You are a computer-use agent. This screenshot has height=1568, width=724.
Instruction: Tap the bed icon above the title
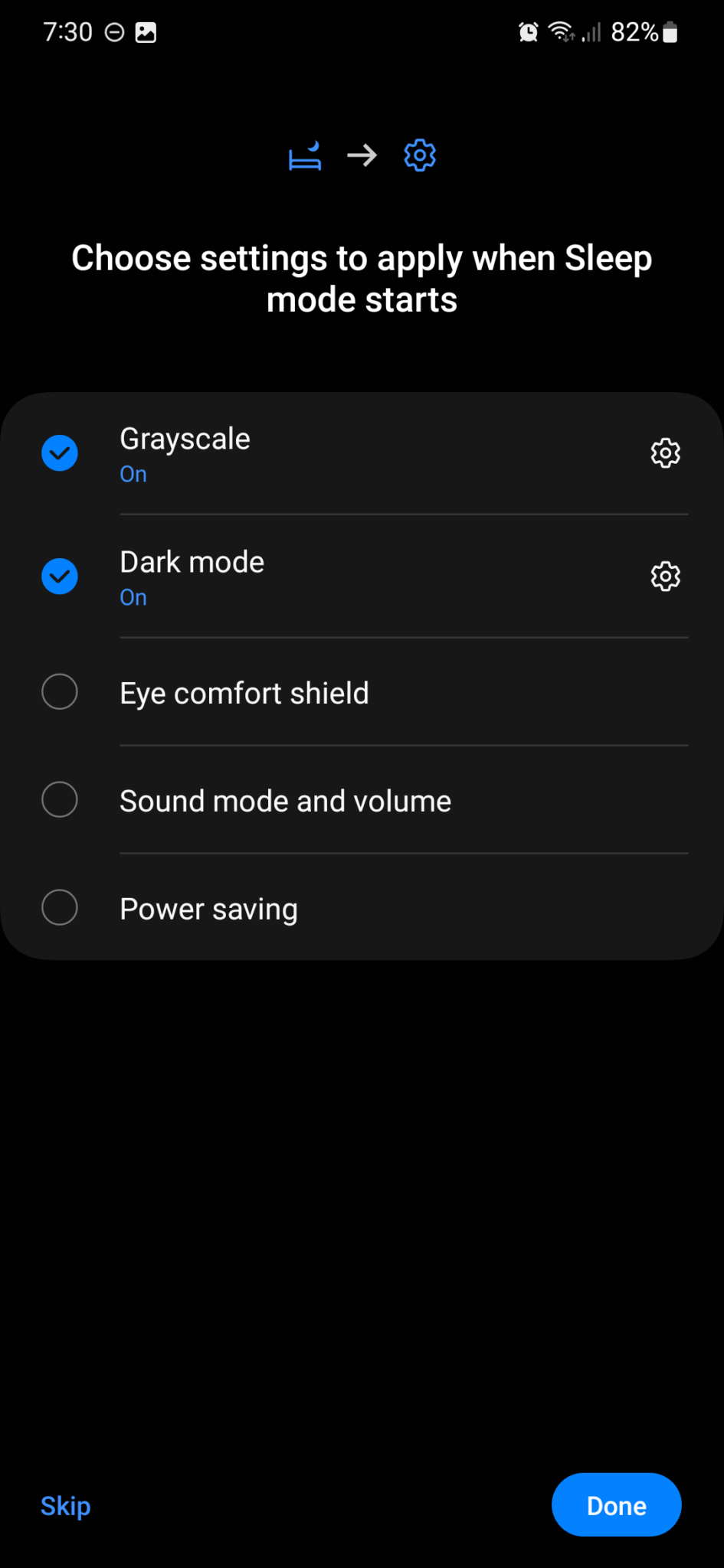click(304, 155)
